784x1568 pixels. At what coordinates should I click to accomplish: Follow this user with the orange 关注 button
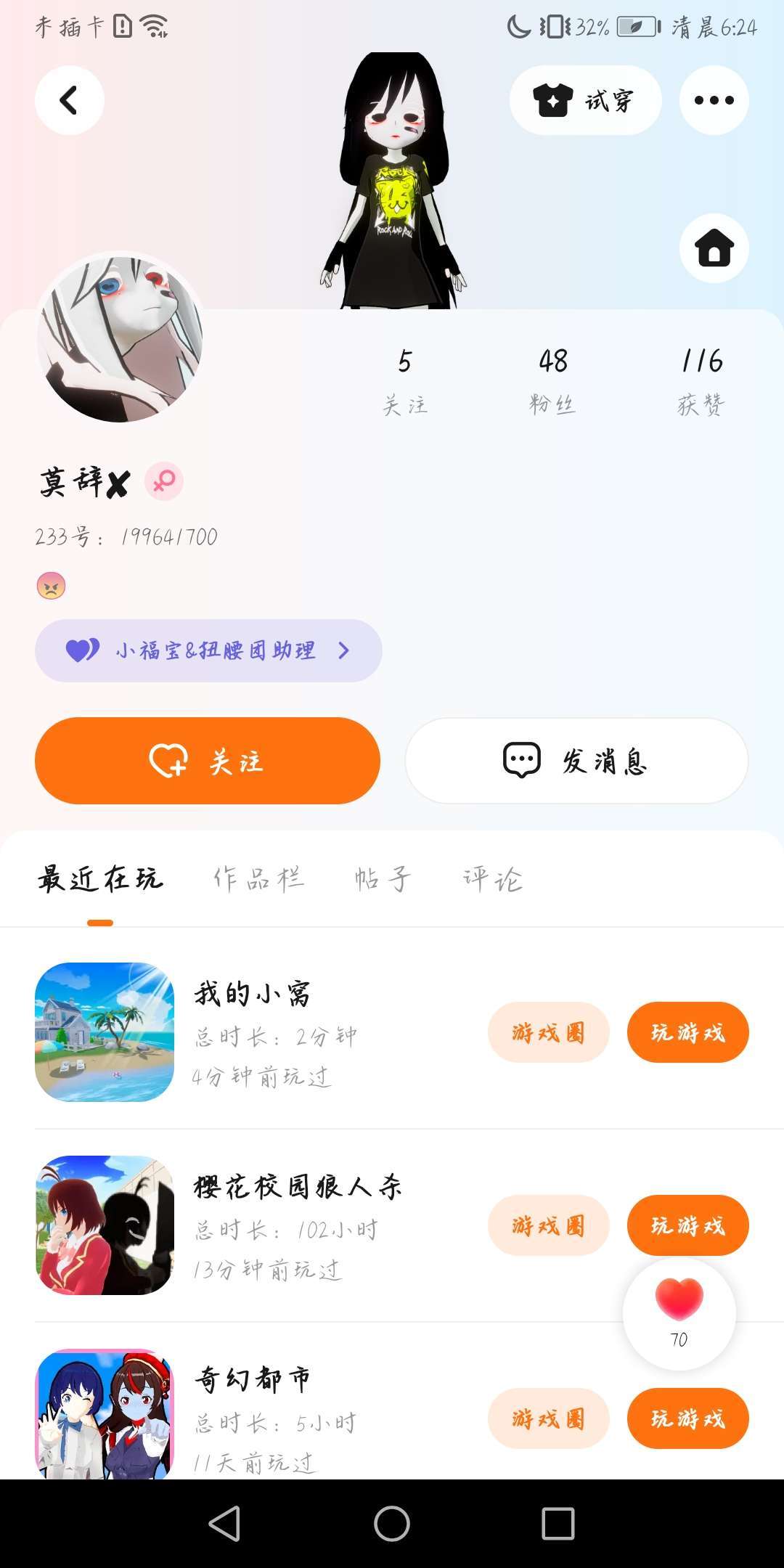(208, 761)
